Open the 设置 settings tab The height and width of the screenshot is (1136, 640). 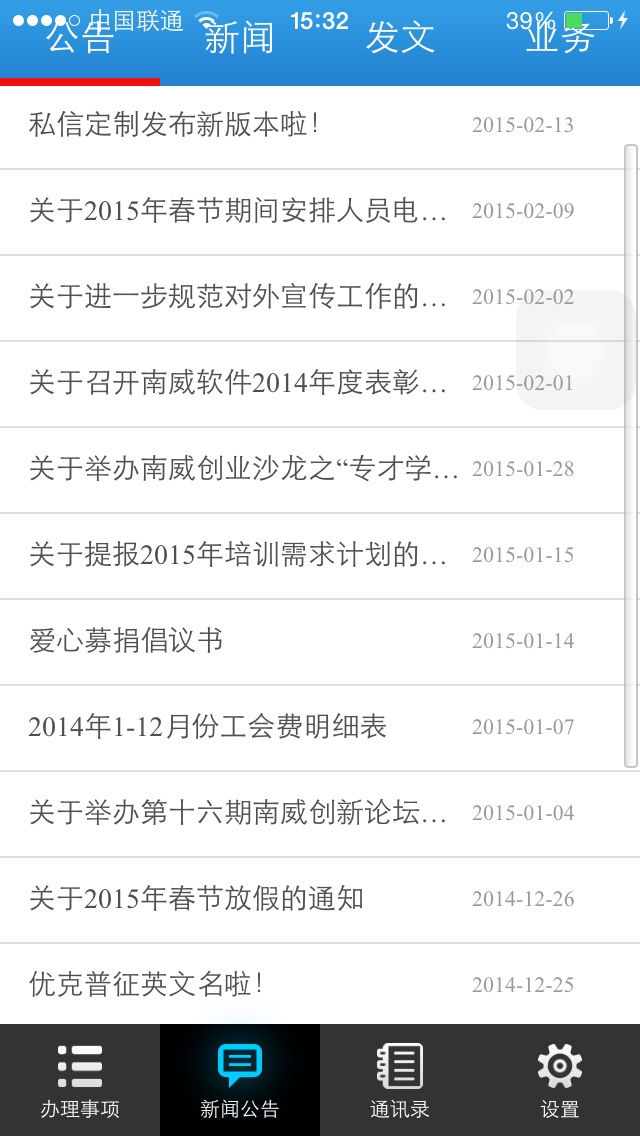[560, 1080]
